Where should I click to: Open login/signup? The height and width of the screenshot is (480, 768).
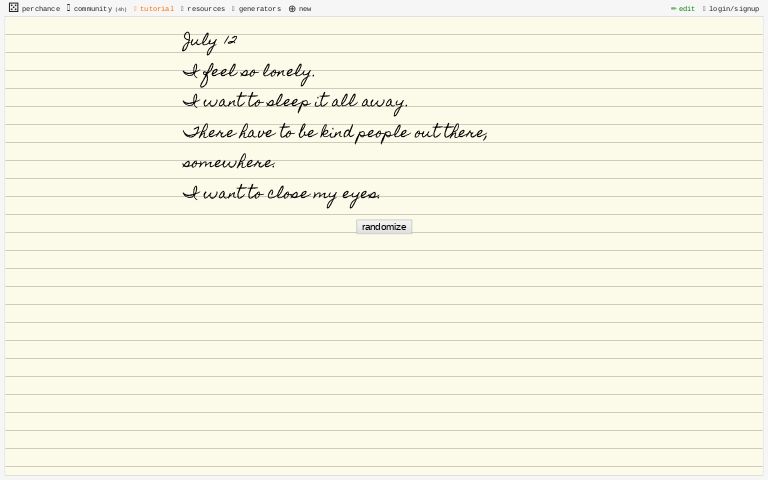click(x=732, y=9)
